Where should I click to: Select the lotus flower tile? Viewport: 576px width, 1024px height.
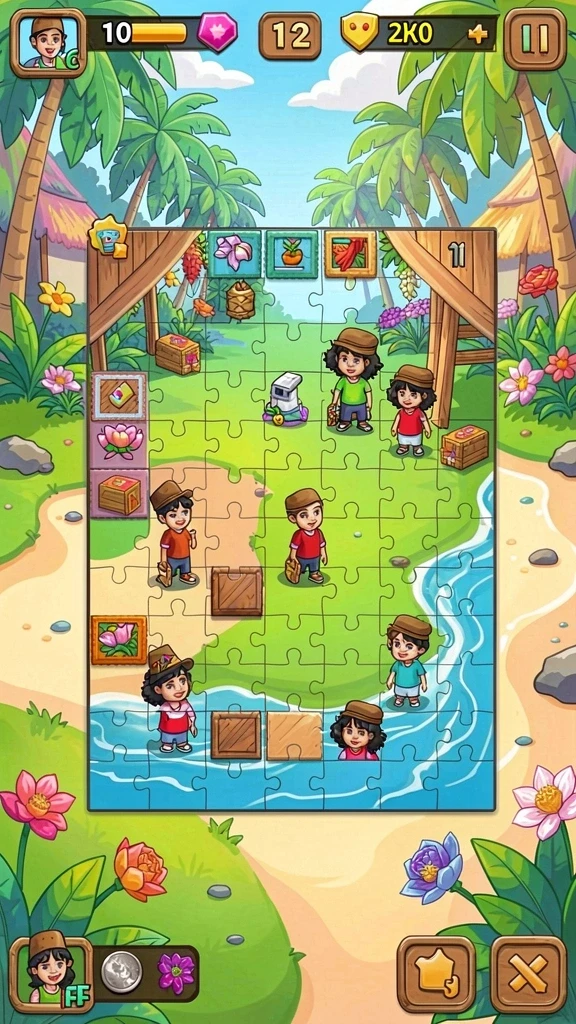coord(120,441)
